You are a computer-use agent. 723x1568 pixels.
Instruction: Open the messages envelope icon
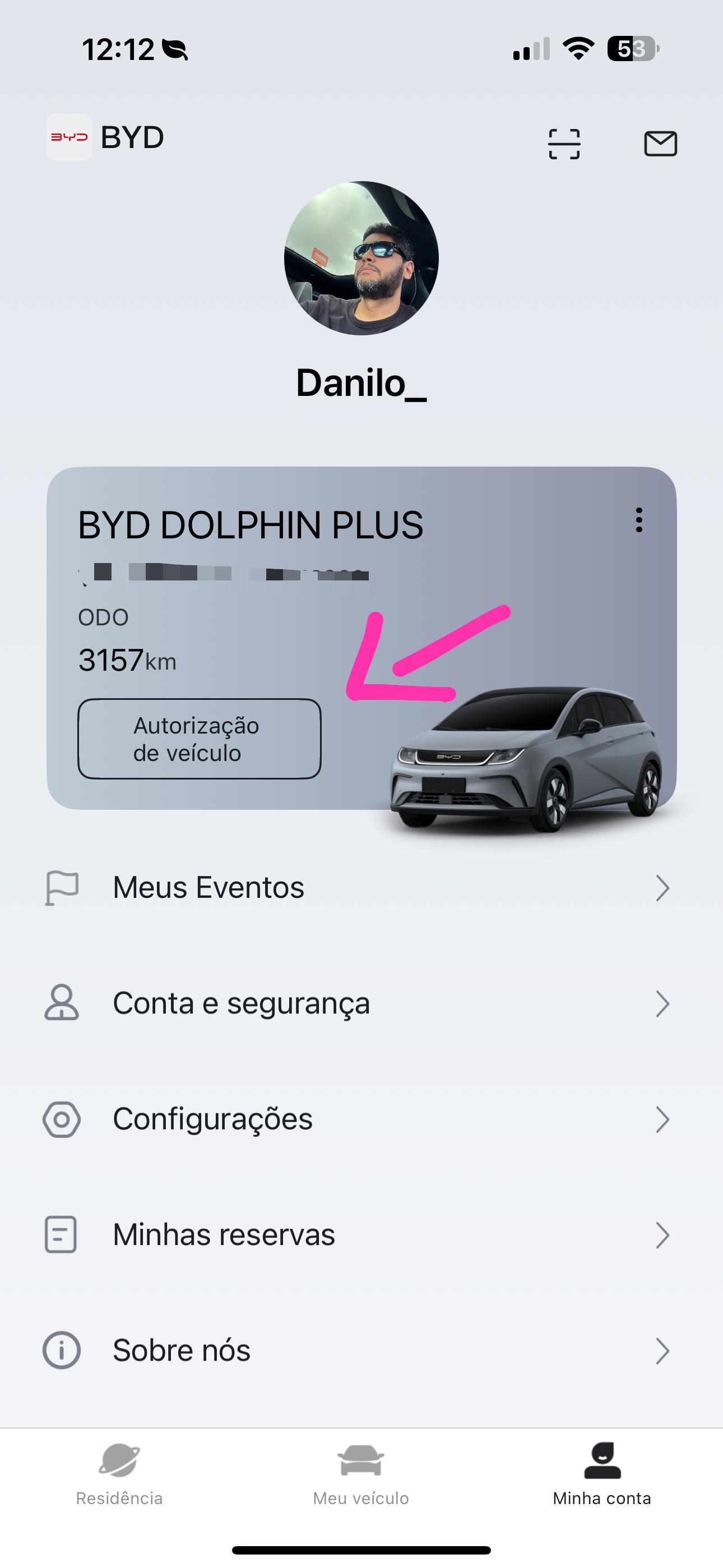click(660, 144)
